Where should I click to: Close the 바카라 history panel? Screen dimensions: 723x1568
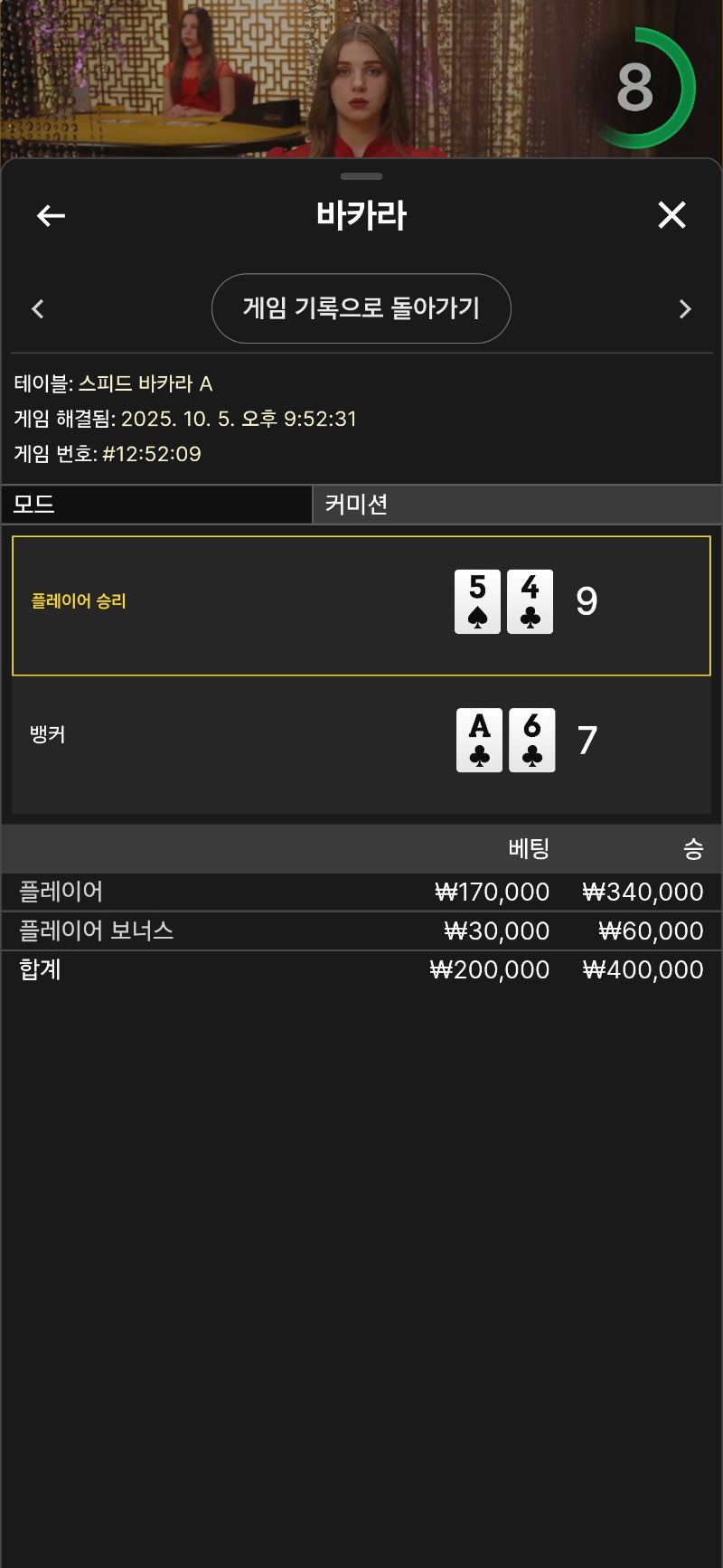671,215
